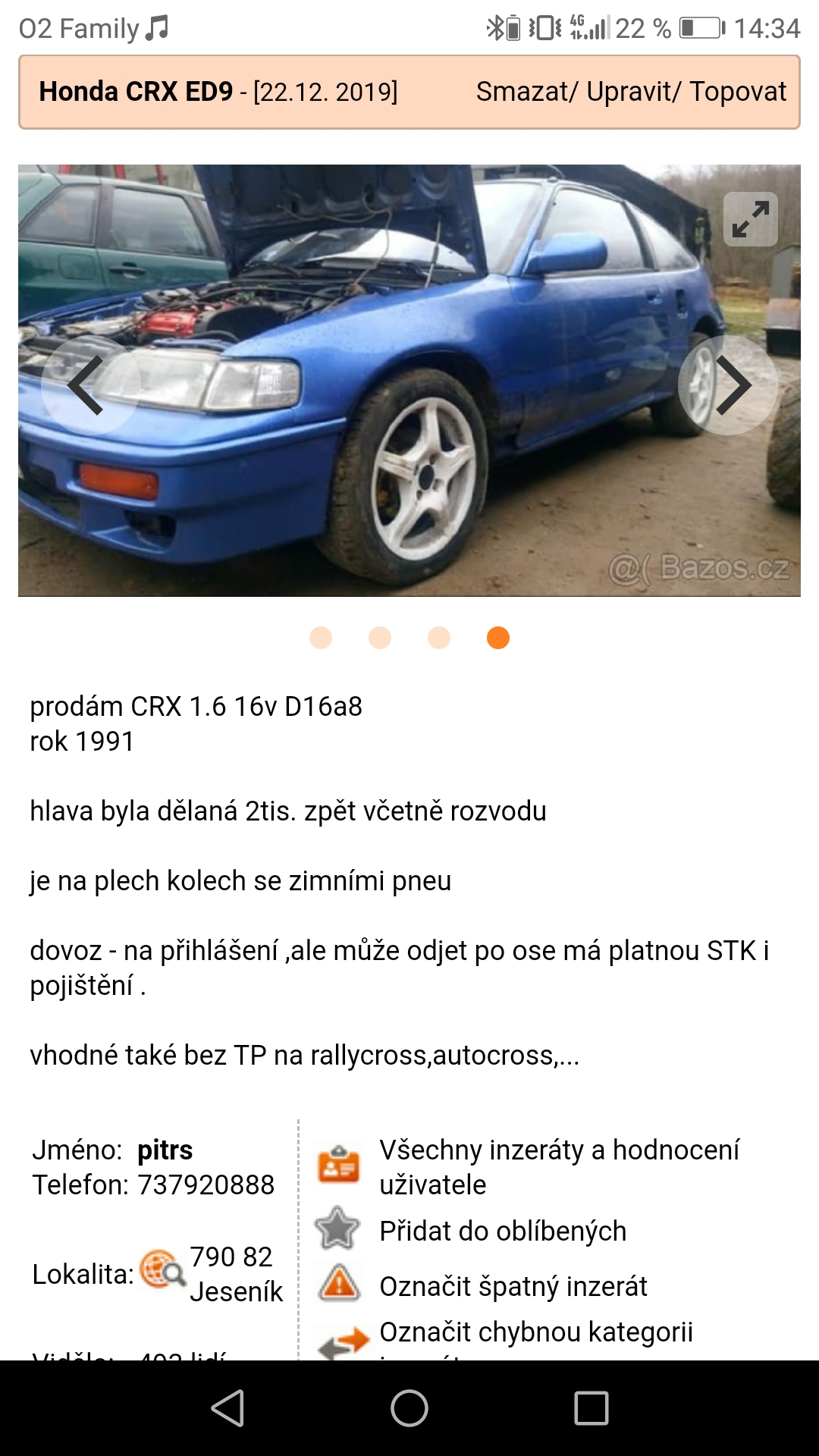Go back using the system back button
This screenshot has width=819, height=1456.
(x=227, y=1408)
